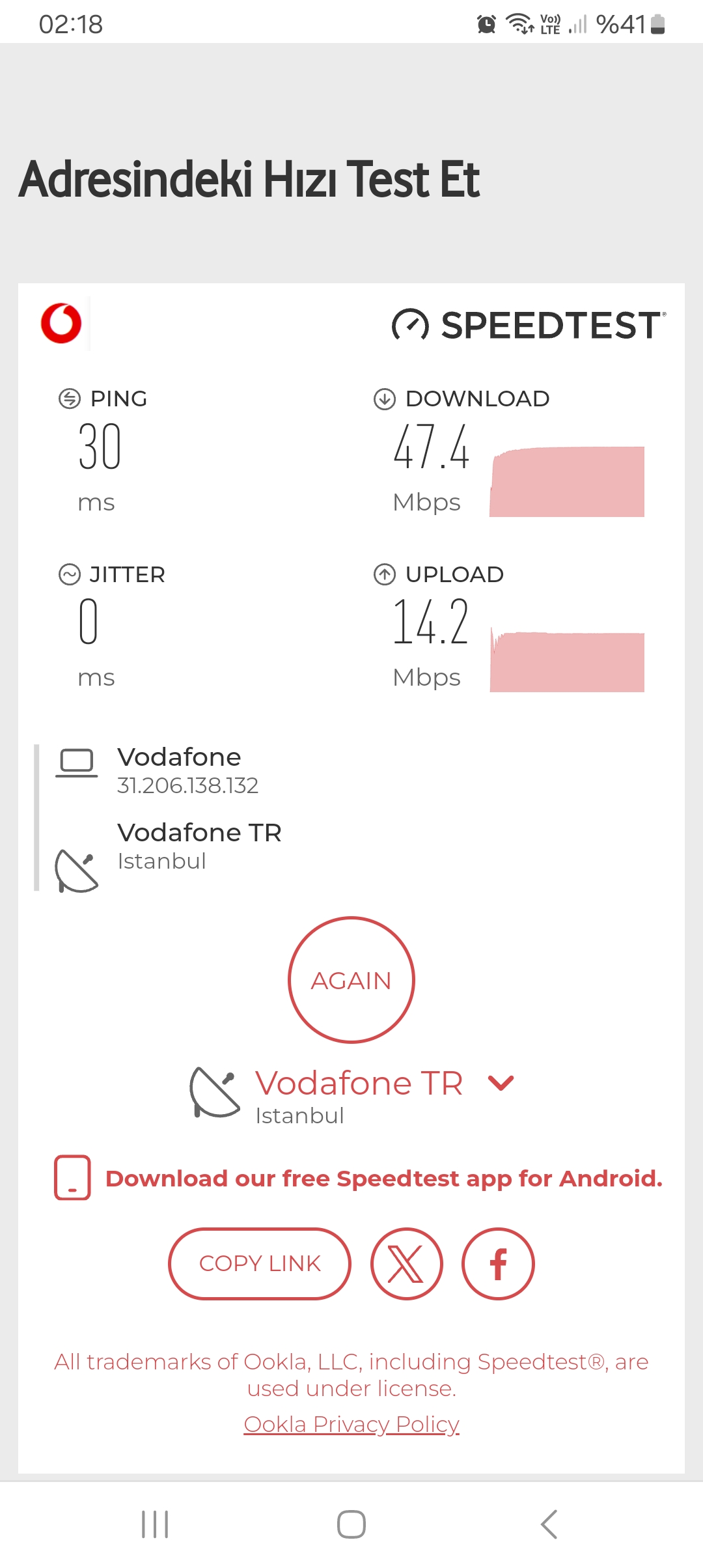Viewport: 703px width, 1568px height.
Task: Open the free Speedtest Android app link
Action: point(383,1178)
